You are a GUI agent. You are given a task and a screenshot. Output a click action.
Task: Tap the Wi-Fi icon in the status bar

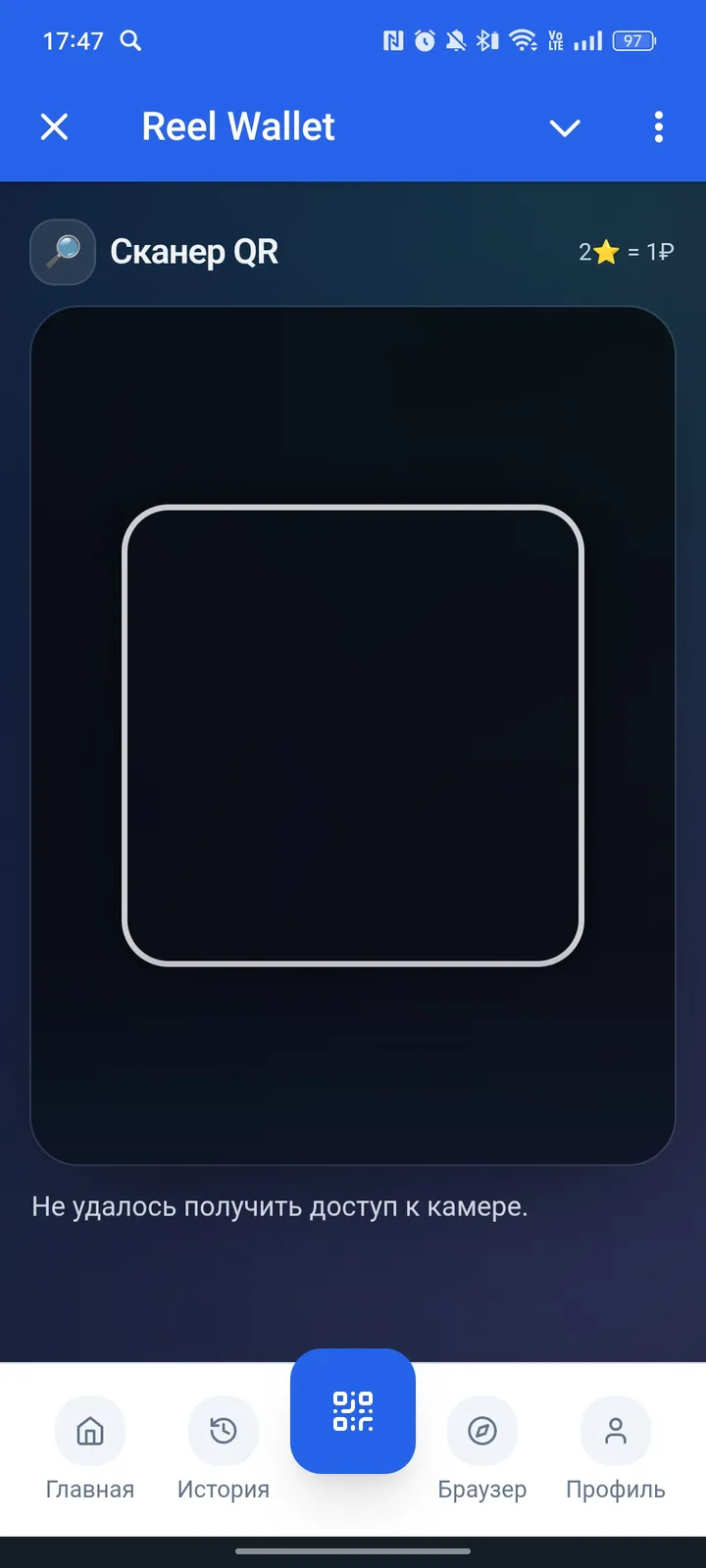tap(524, 41)
